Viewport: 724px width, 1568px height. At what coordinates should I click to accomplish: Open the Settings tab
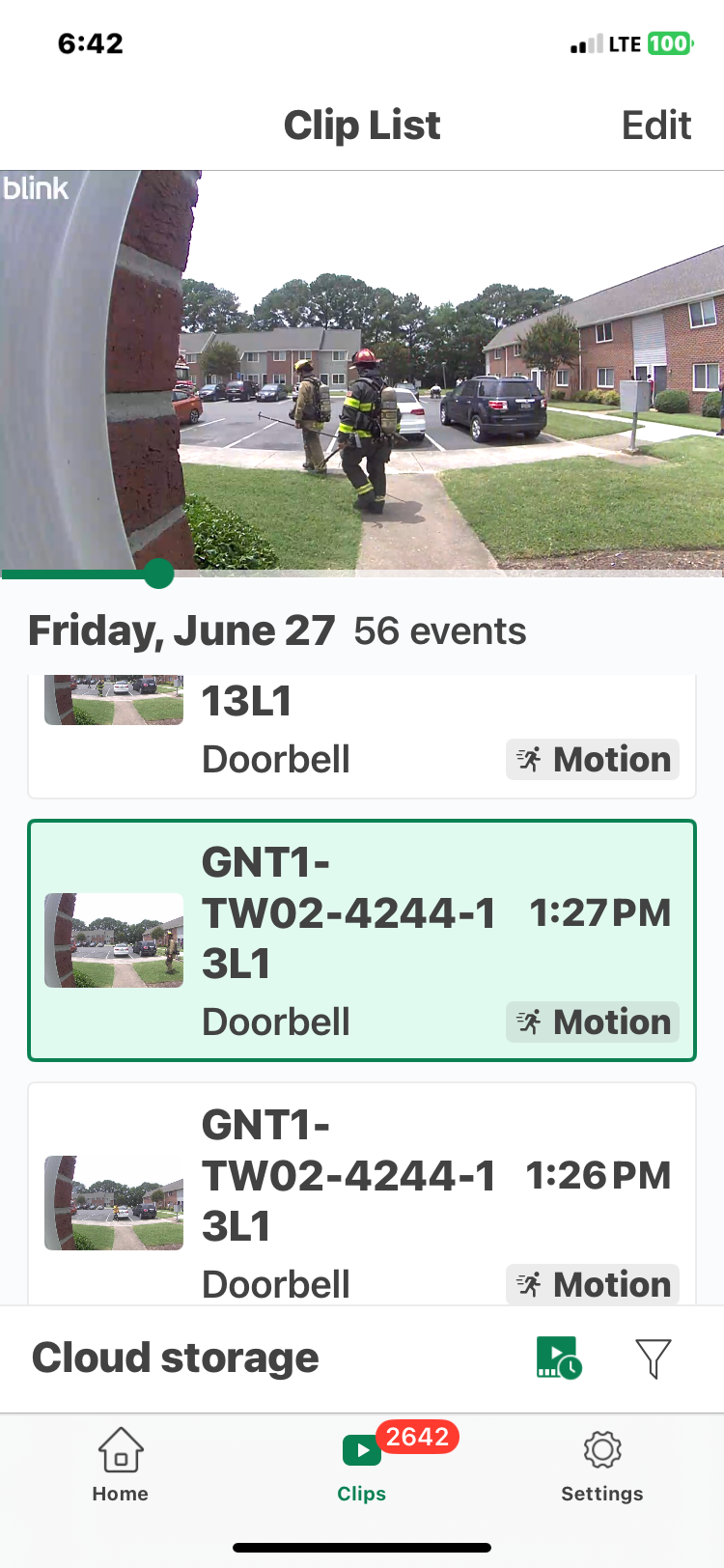coord(601,1465)
